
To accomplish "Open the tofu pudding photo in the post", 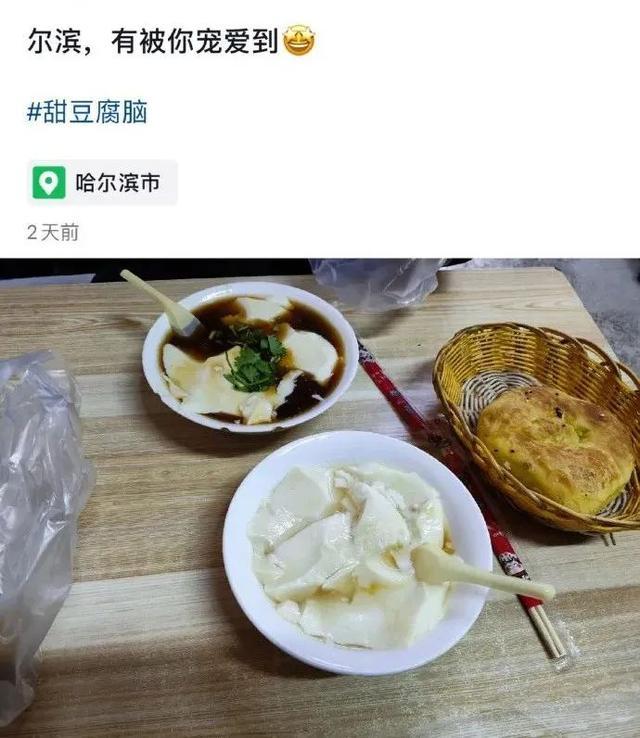I will click(320, 498).
